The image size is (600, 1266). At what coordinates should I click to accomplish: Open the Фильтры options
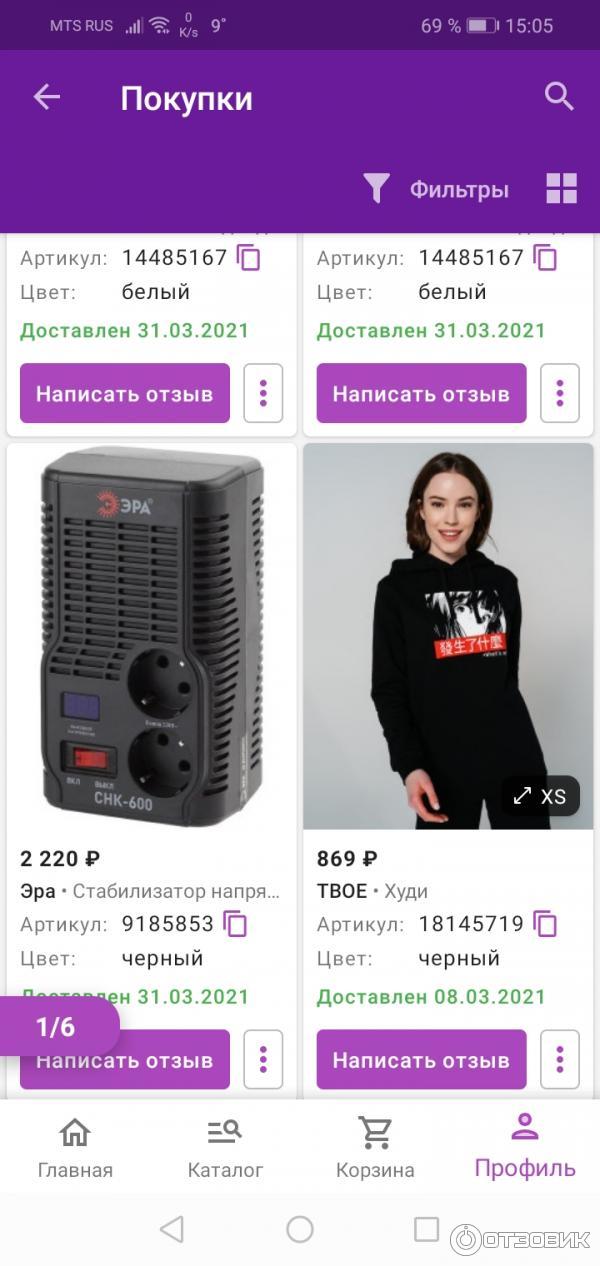436,189
